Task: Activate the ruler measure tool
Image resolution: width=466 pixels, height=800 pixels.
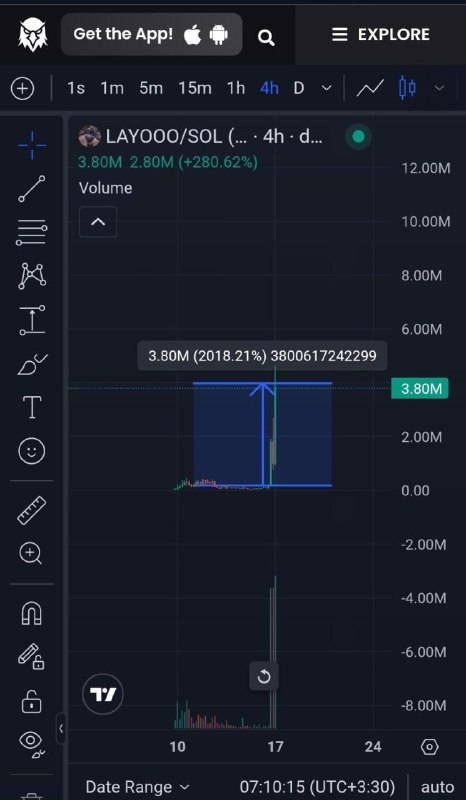Action: tap(32, 510)
